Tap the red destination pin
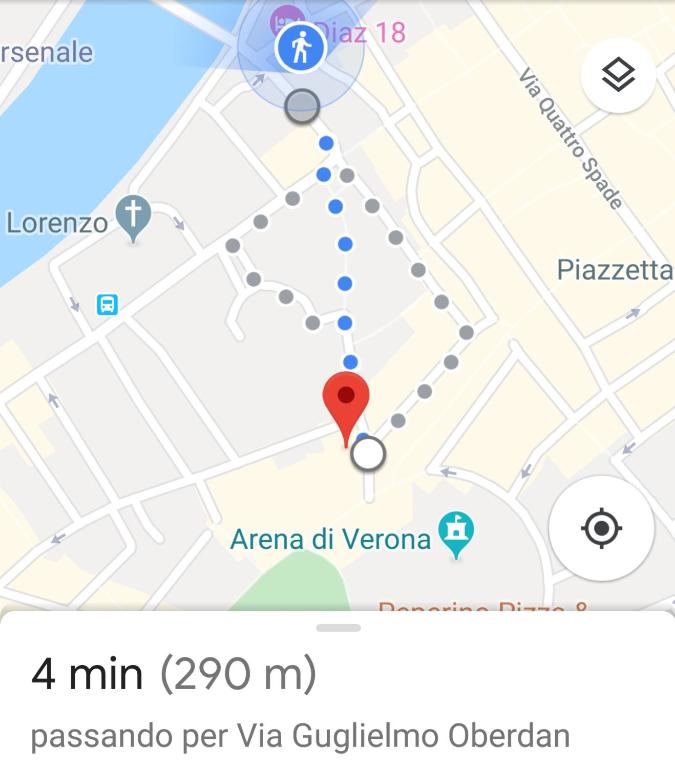Image resolution: width=675 pixels, height=768 pixels. 346,399
